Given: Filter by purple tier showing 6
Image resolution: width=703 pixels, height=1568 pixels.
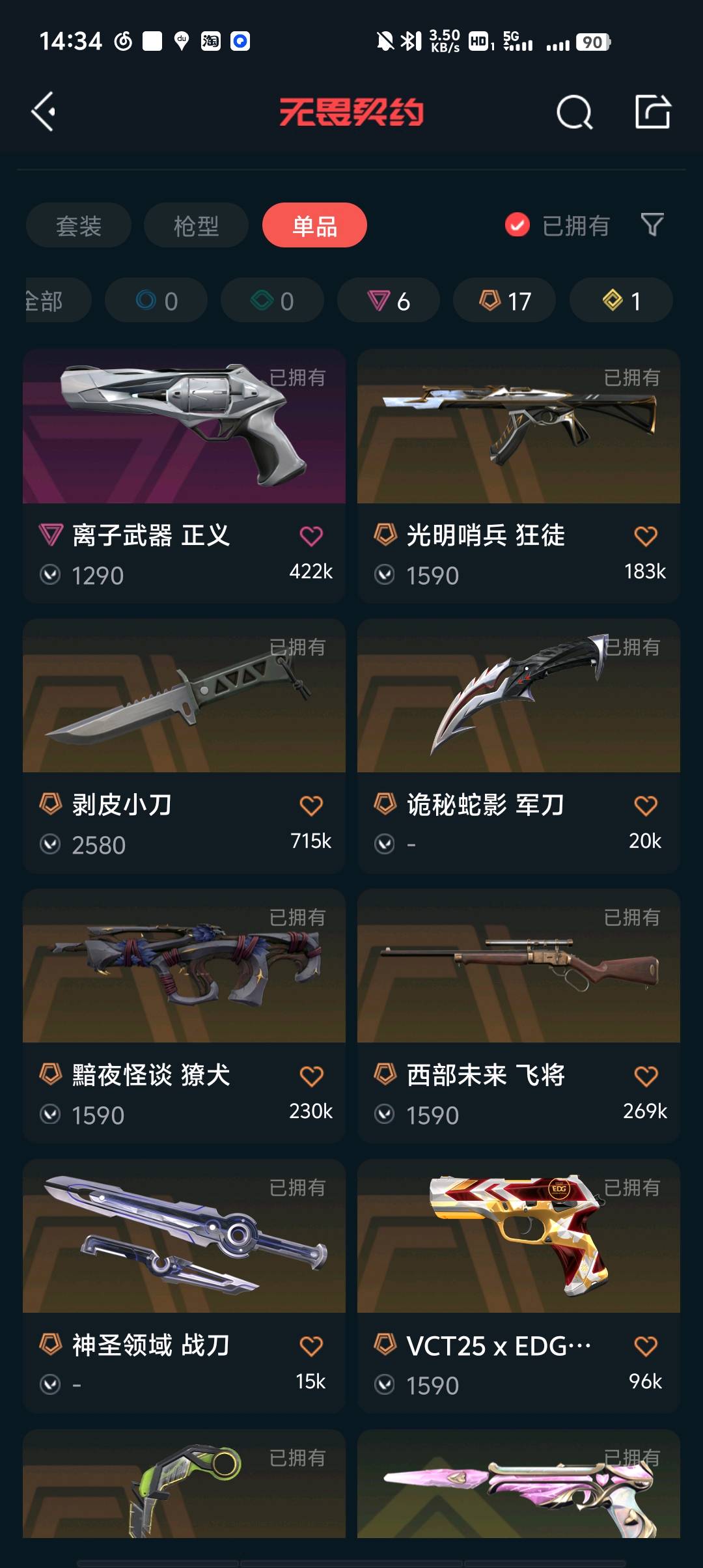Looking at the screenshot, I should tap(388, 301).
